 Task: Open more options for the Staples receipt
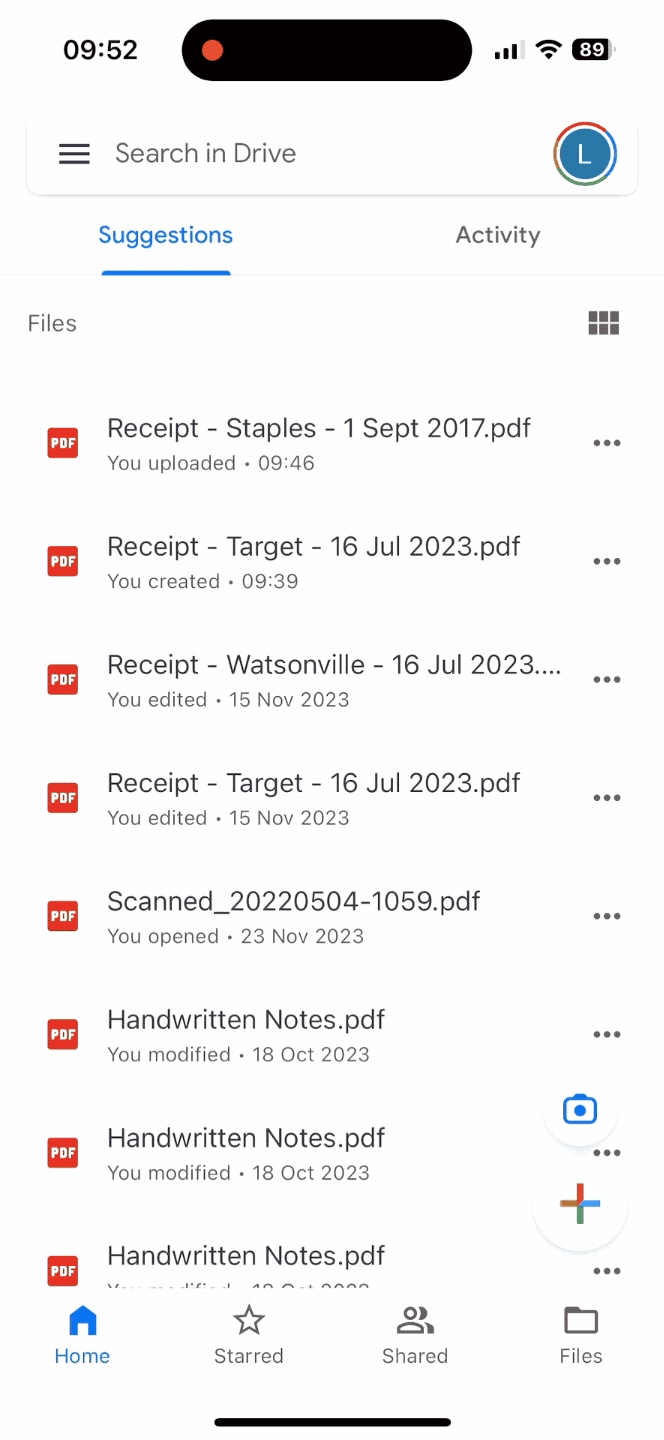click(606, 443)
